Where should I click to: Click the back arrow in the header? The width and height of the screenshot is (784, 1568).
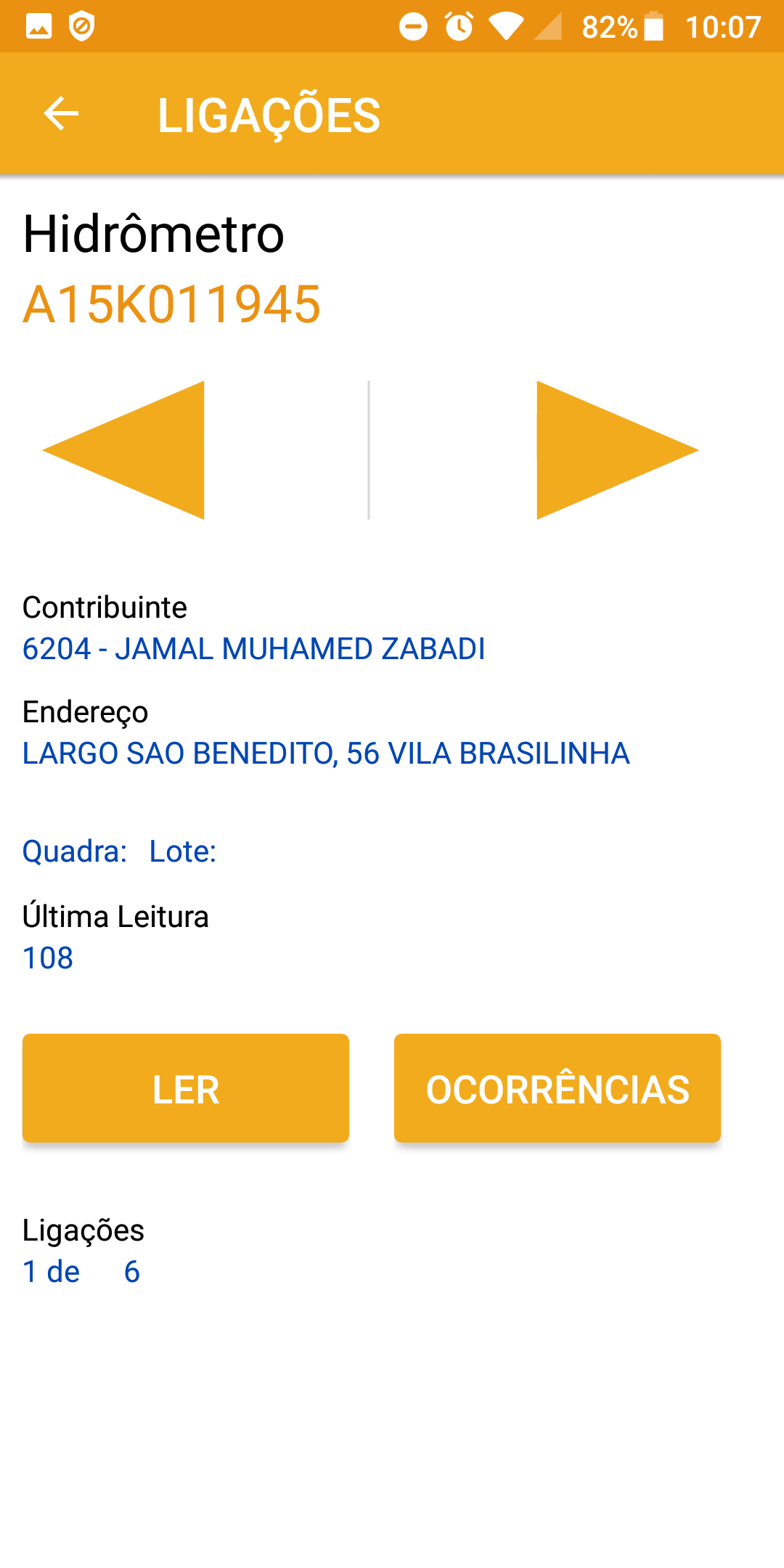[x=60, y=113]
